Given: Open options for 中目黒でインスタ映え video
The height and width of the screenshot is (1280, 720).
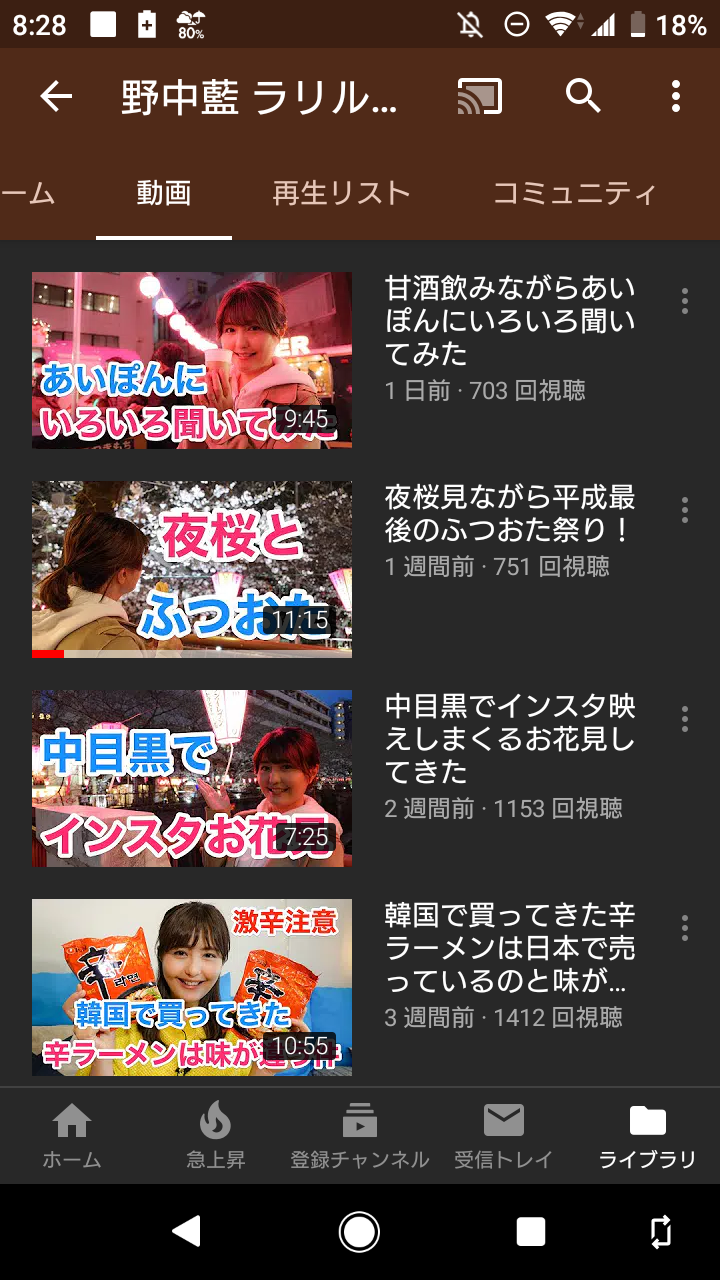Looking at the screenshot, I should coord(685,719).
